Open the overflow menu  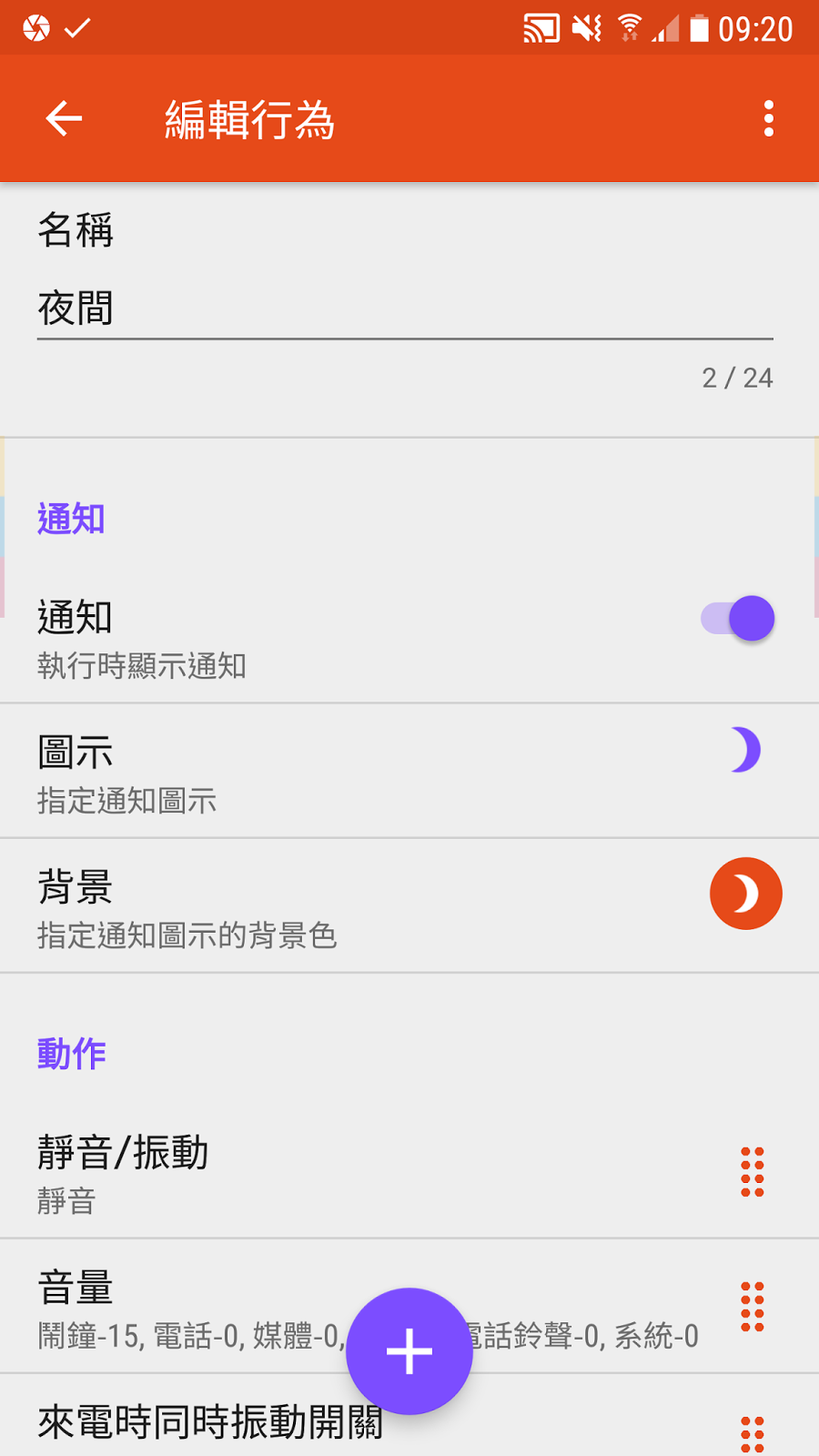[769, 118]
